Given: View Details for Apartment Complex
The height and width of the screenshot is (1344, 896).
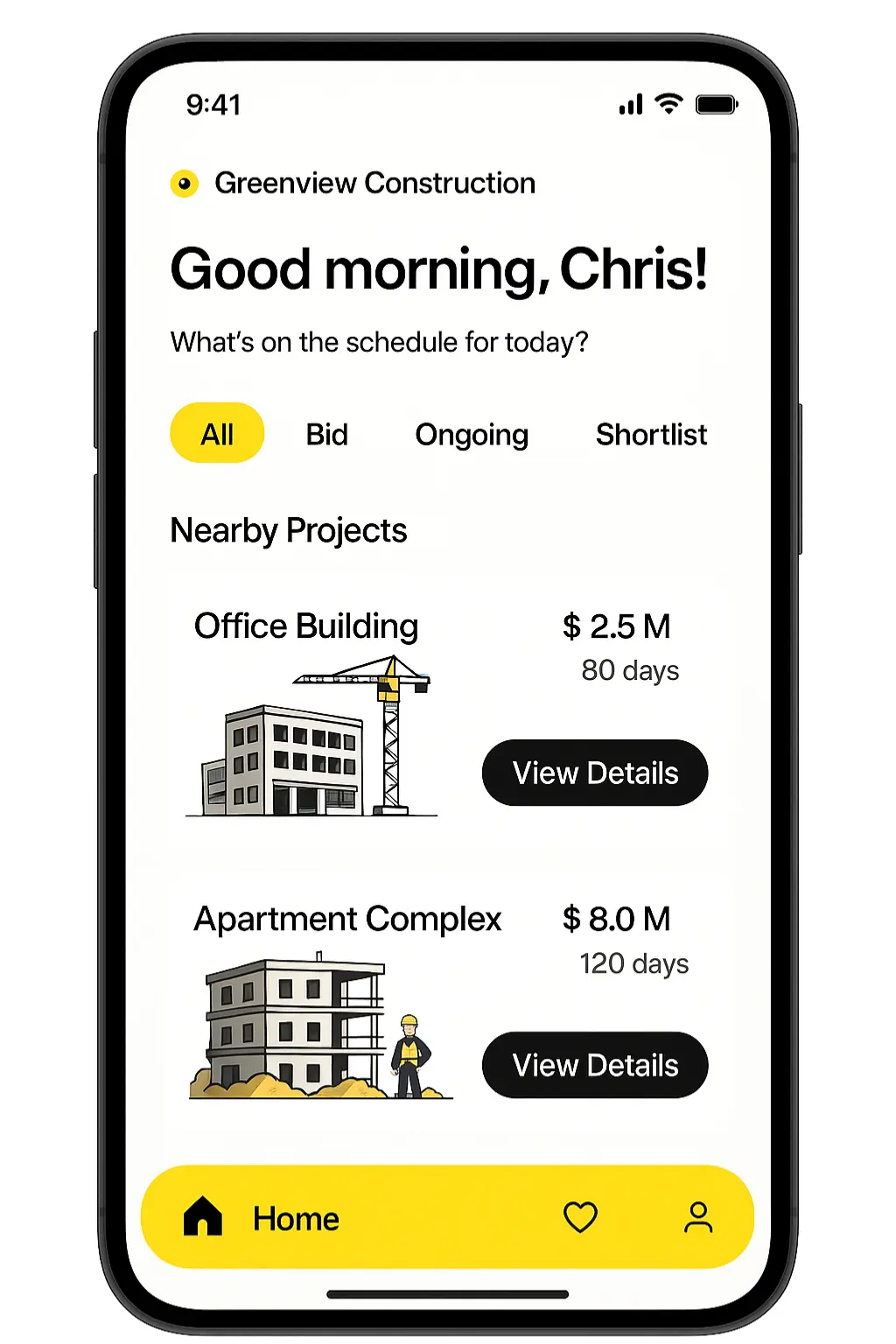Looking at the screenshot, I should (595, 1065).
